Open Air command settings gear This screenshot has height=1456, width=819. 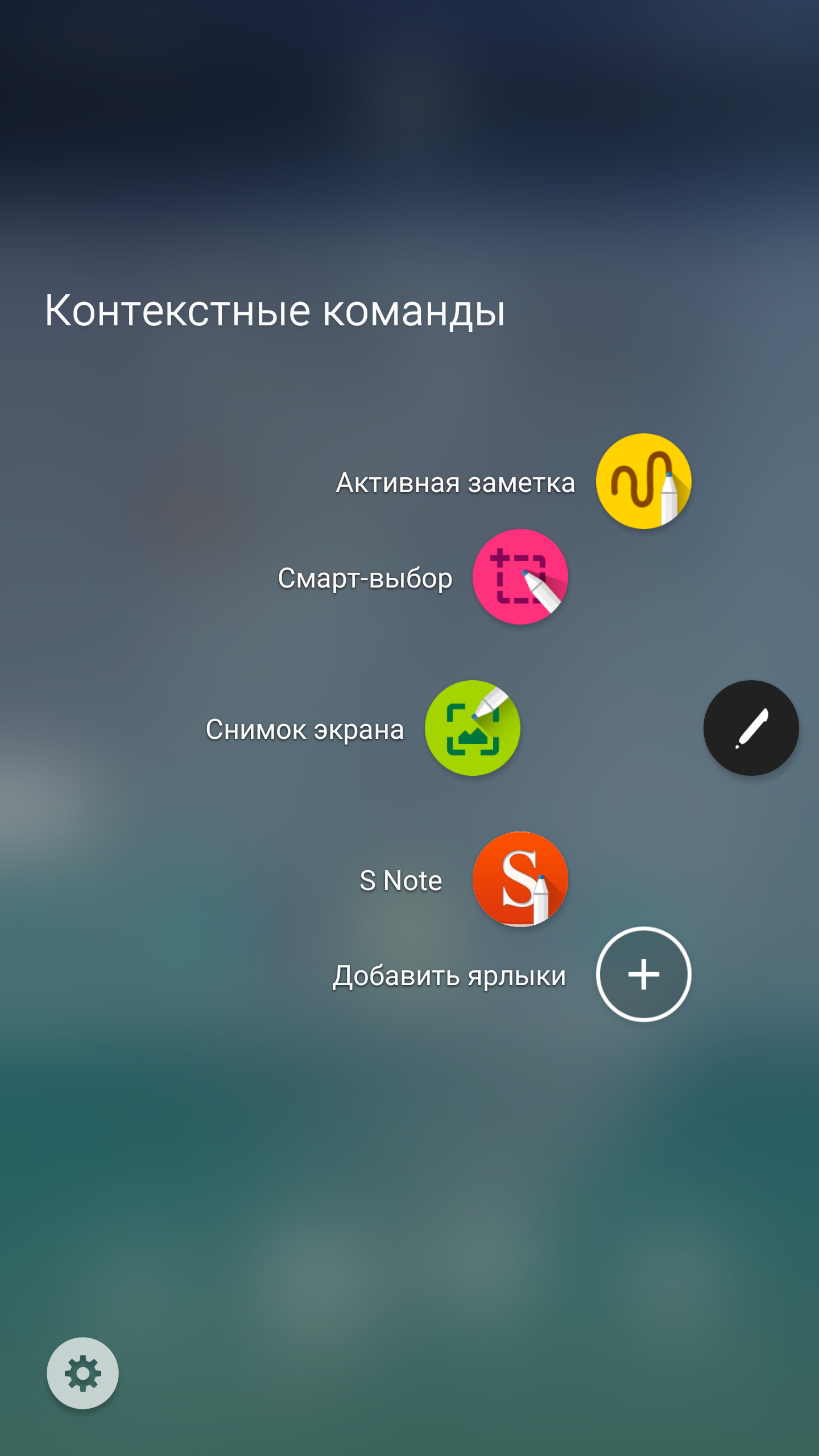click(83, 1373)
